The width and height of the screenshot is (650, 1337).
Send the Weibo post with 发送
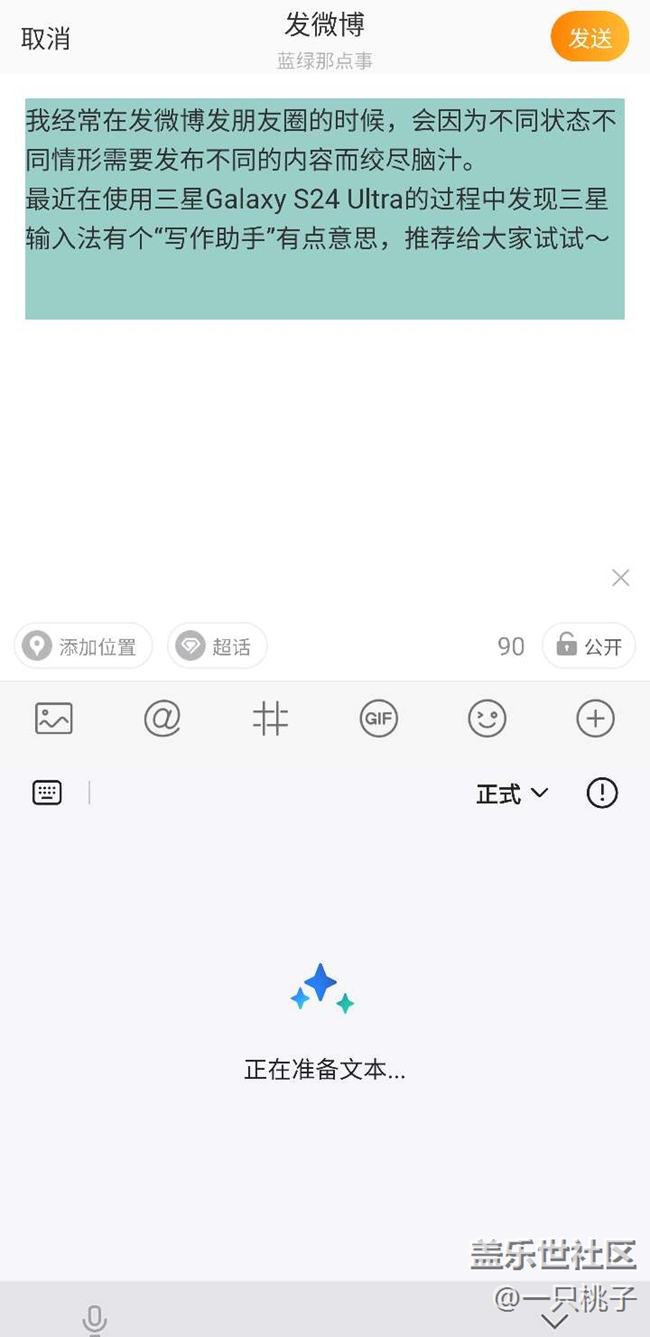pyautogui.click(x=590, y=38)
